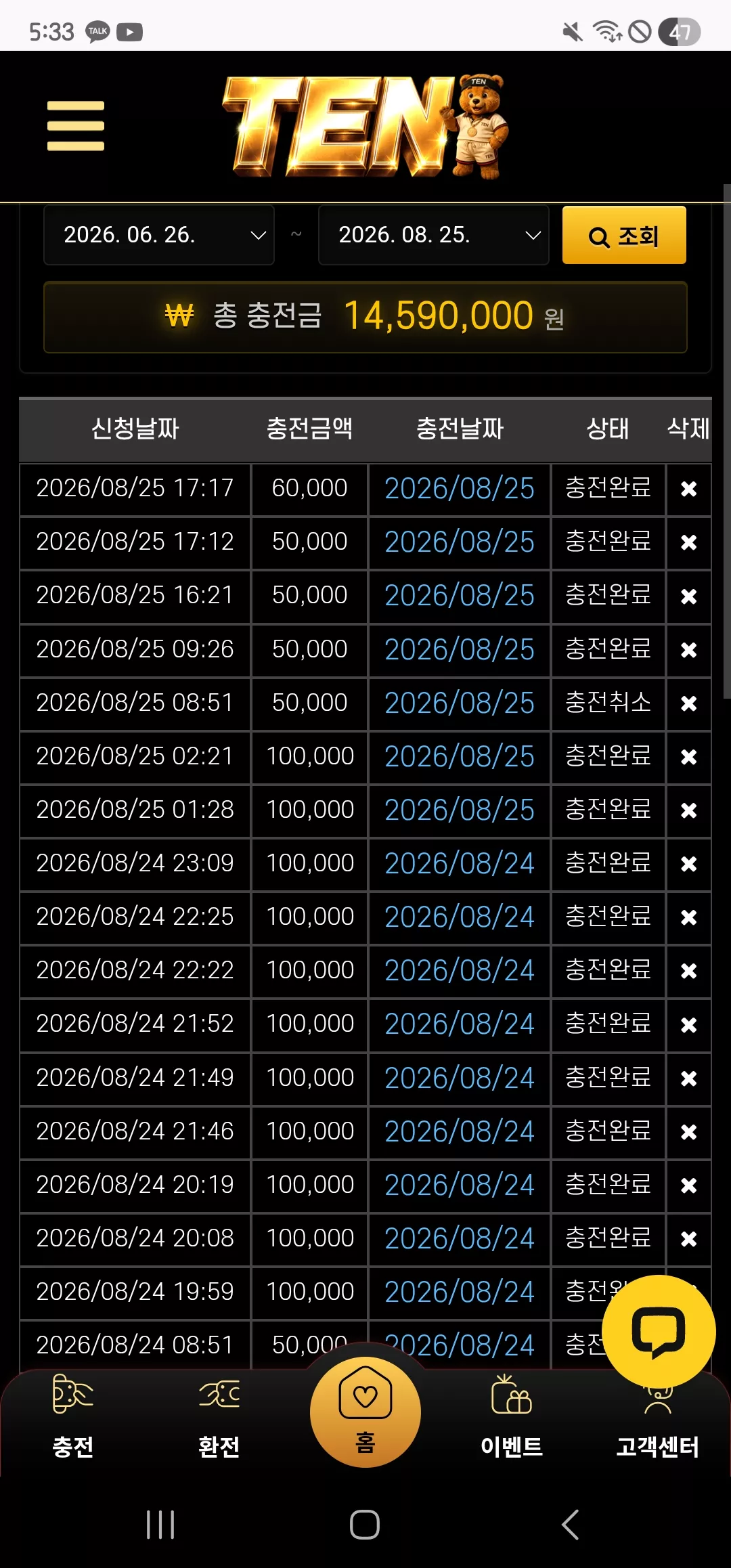Image resolution: width=731 pixels, height=1568 pixels.
Task: Open the end date picker 2026. 08. 25.
Action: (x=434, y=235)
